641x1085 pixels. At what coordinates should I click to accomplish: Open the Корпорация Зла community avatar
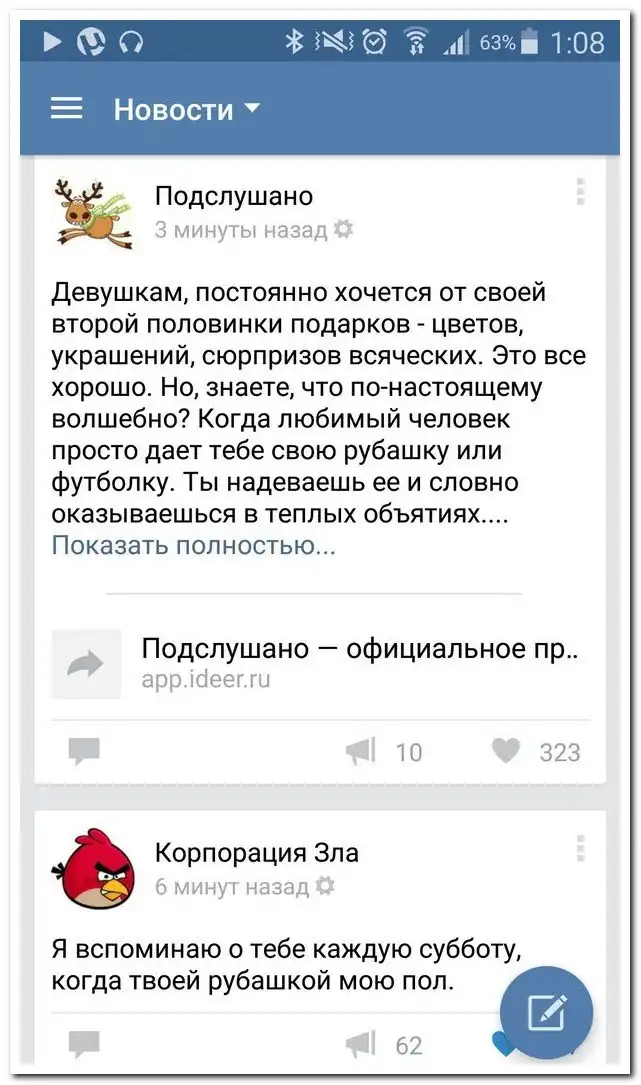(x=93, y=867)
